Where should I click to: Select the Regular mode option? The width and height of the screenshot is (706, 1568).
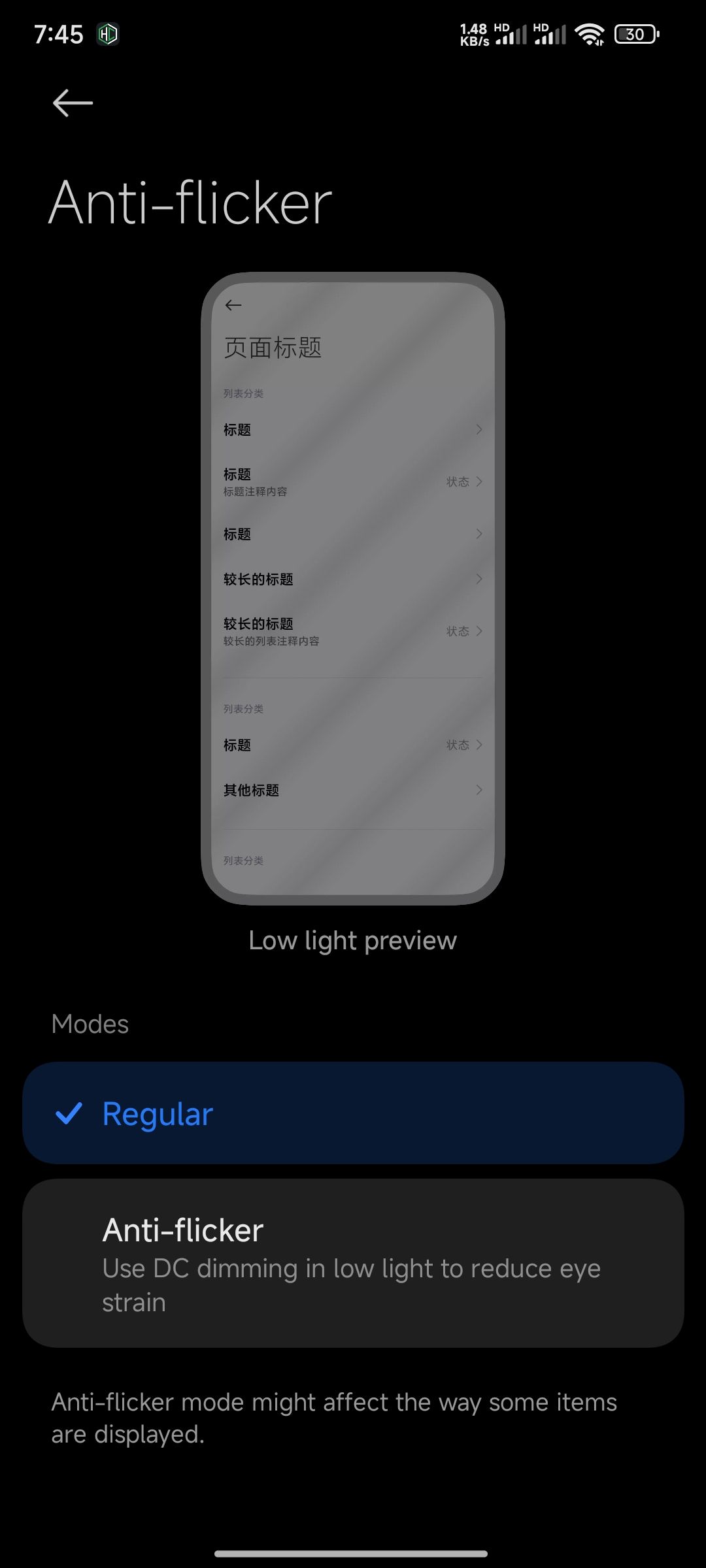pyautogui.click(x=353, y=1113)
